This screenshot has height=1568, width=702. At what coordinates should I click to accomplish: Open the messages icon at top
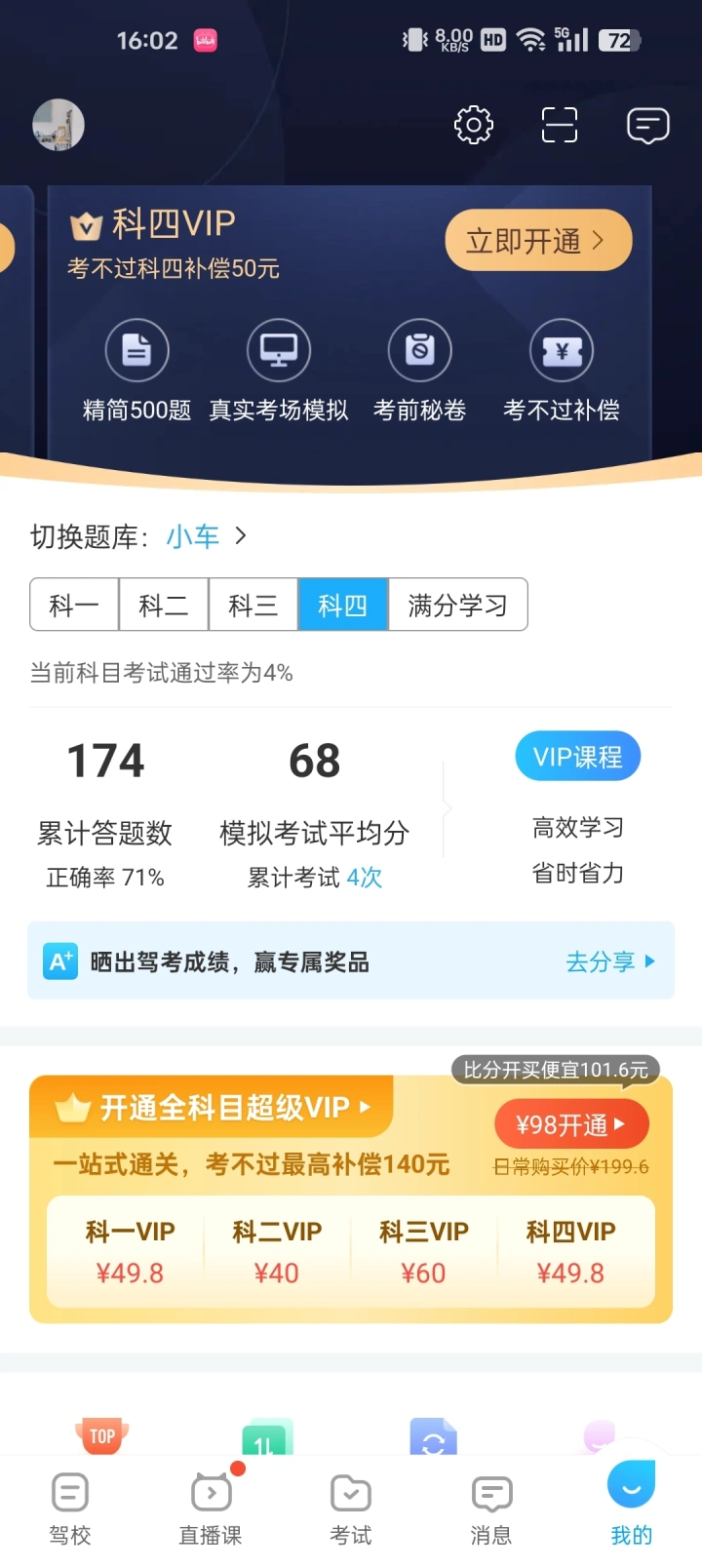[x=647, y=125]
